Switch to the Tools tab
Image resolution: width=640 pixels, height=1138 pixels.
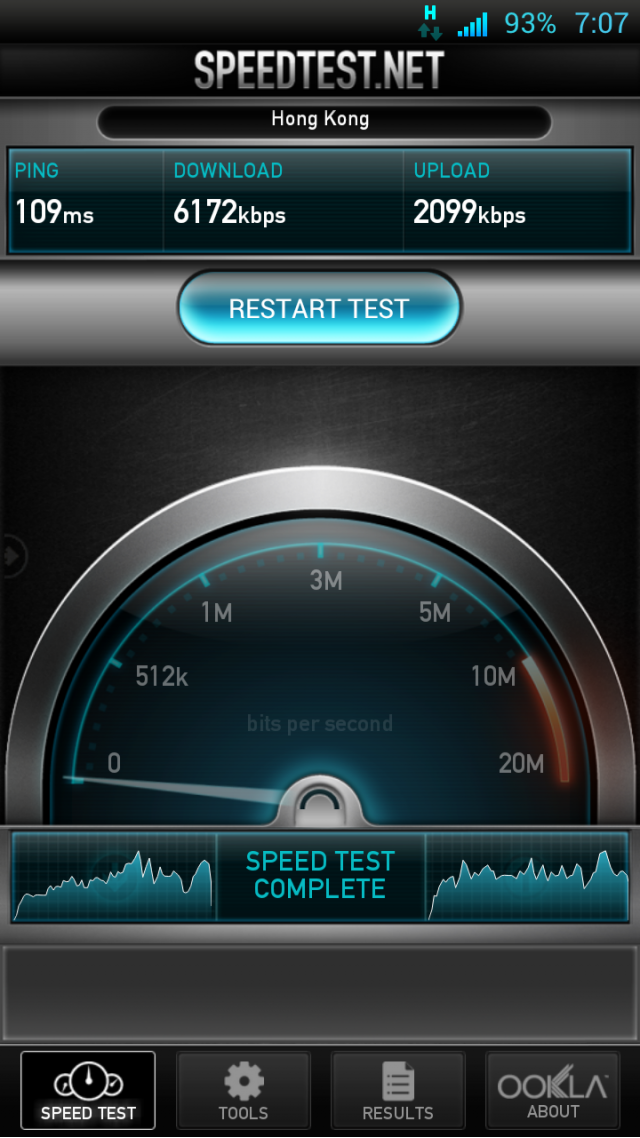(x=243, y=1091)
